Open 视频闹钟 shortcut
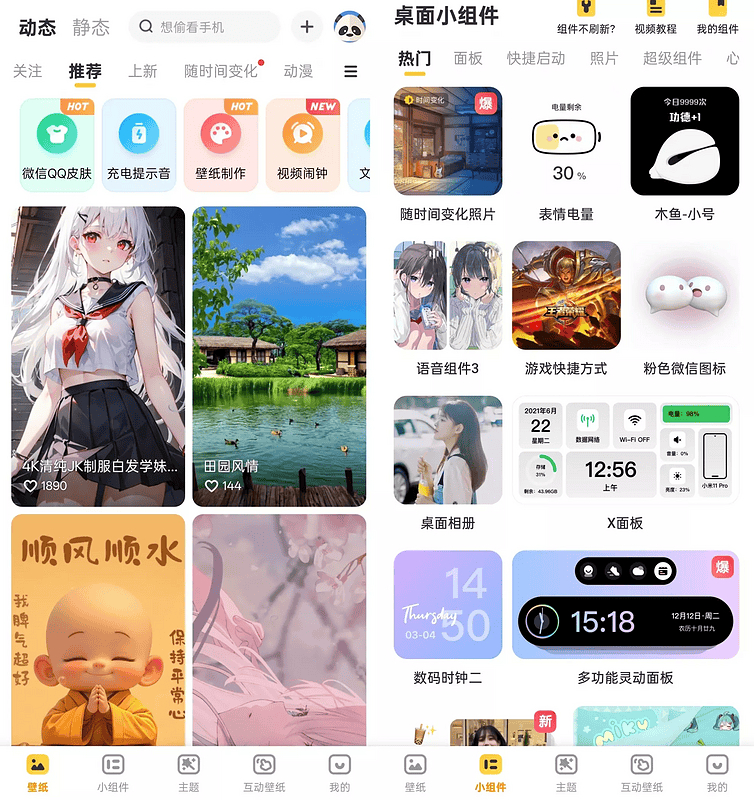 [302, 145]
